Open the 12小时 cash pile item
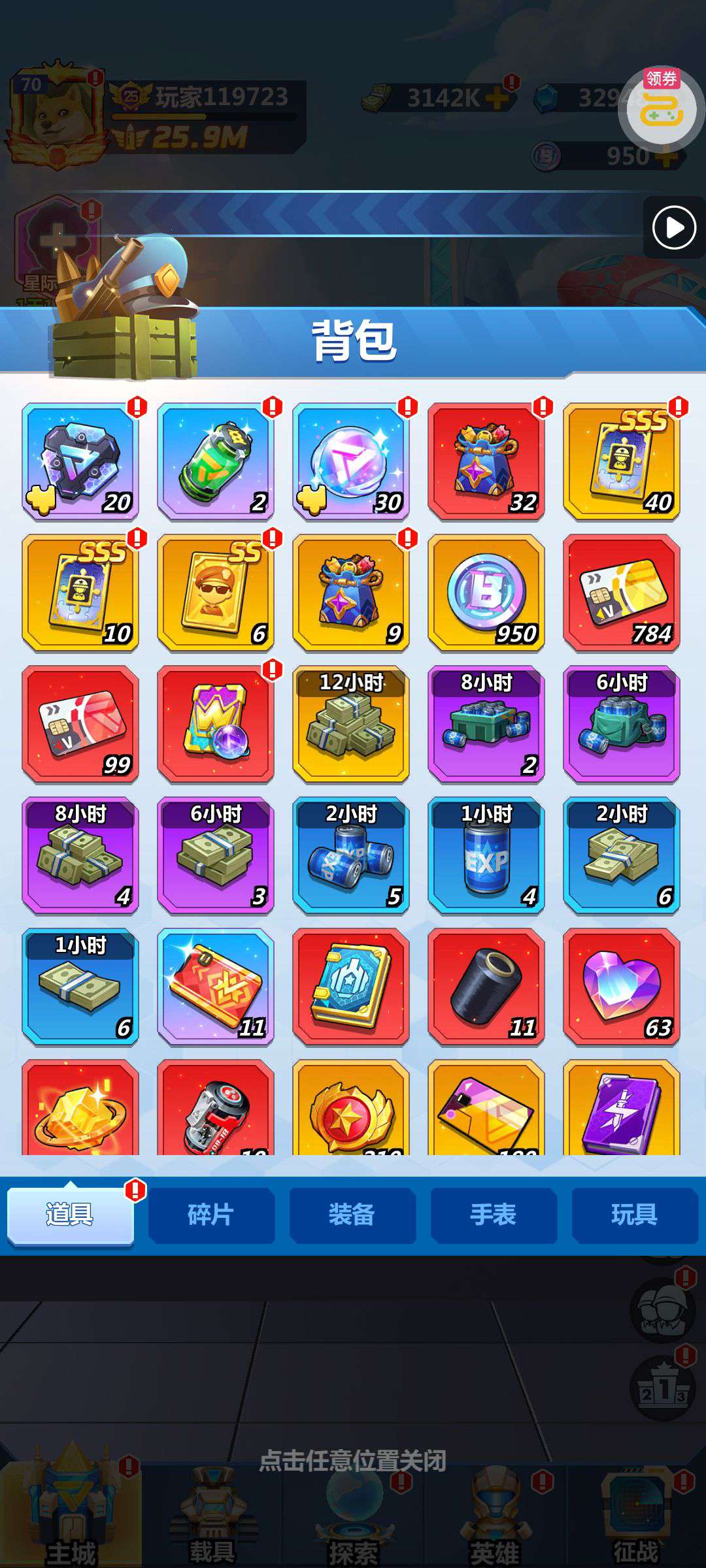 351,724
